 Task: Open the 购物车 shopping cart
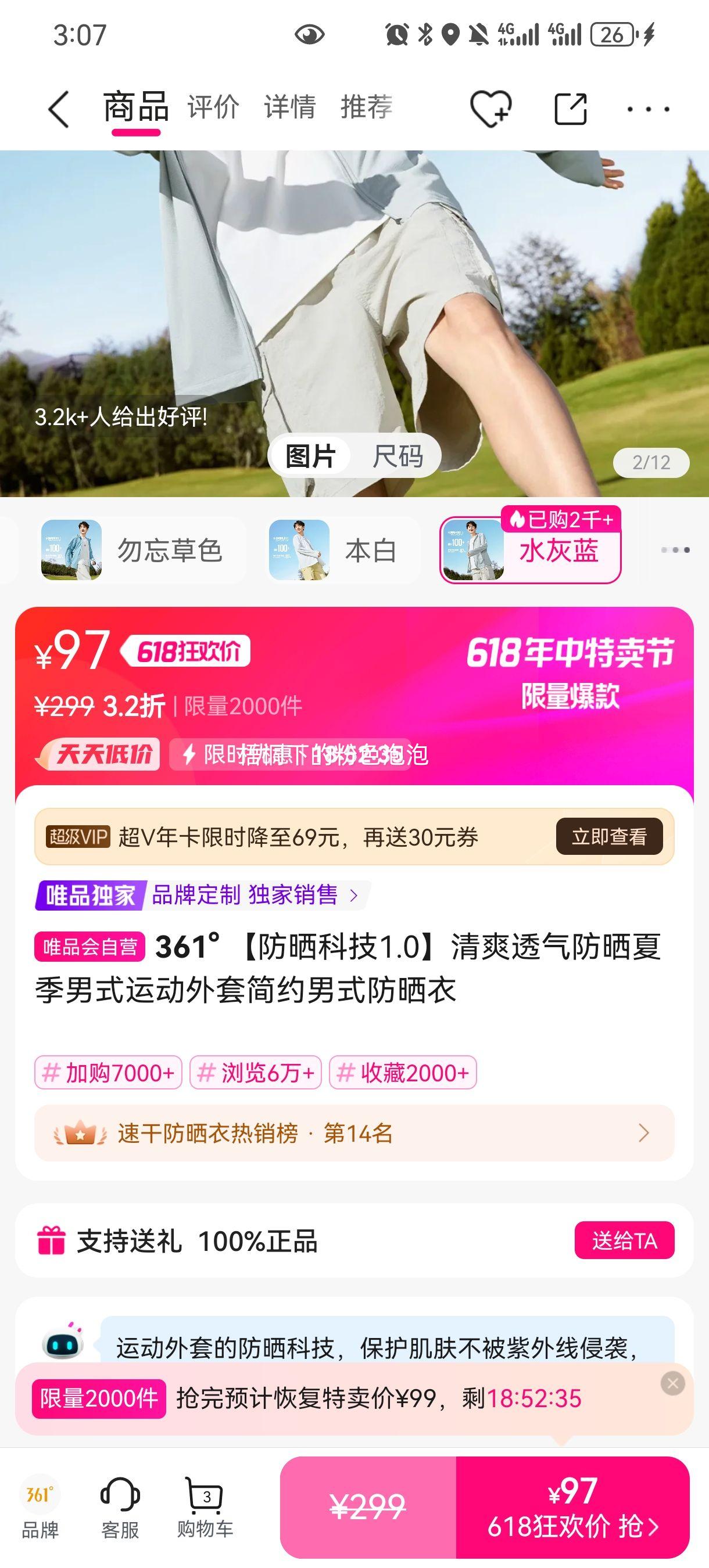205,1507
